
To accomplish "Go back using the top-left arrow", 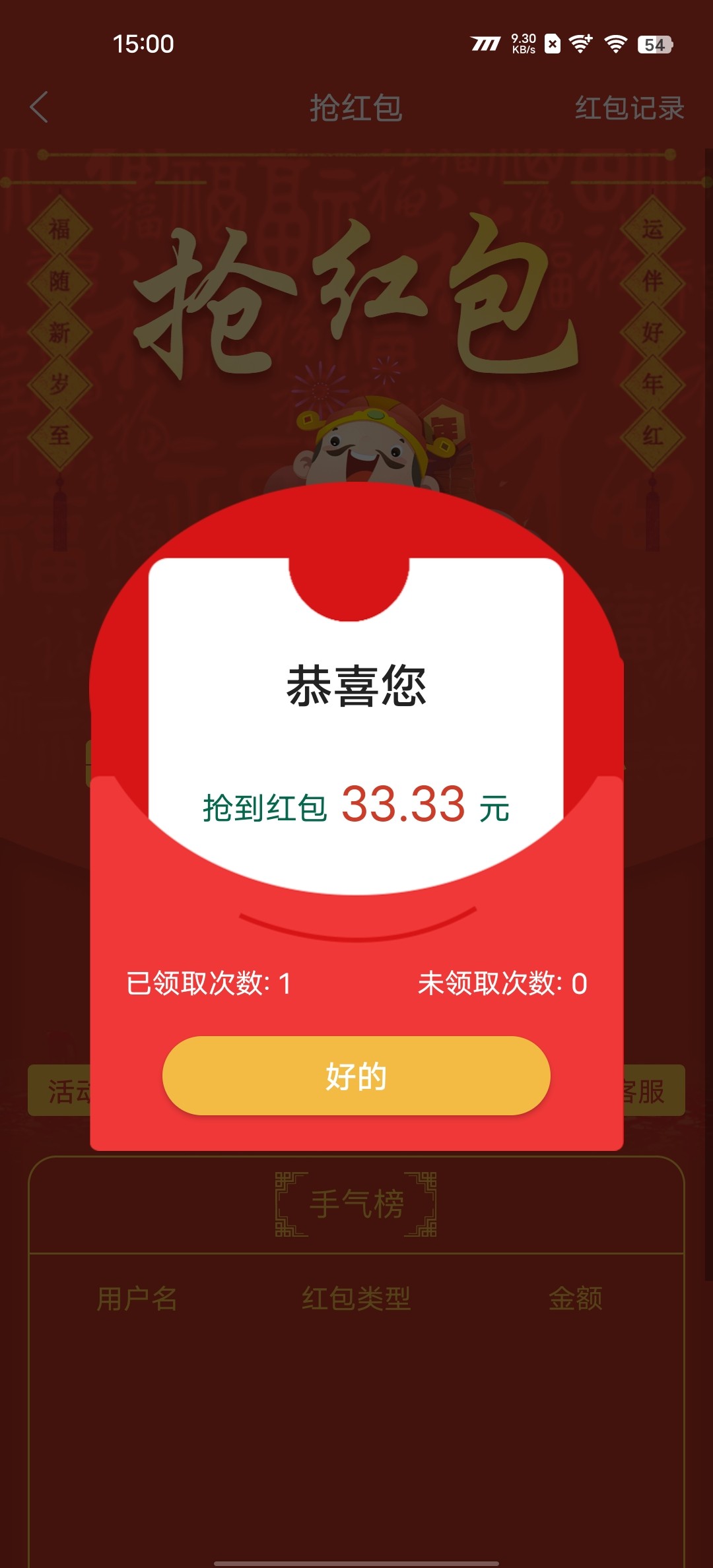I will coord(40,108).
